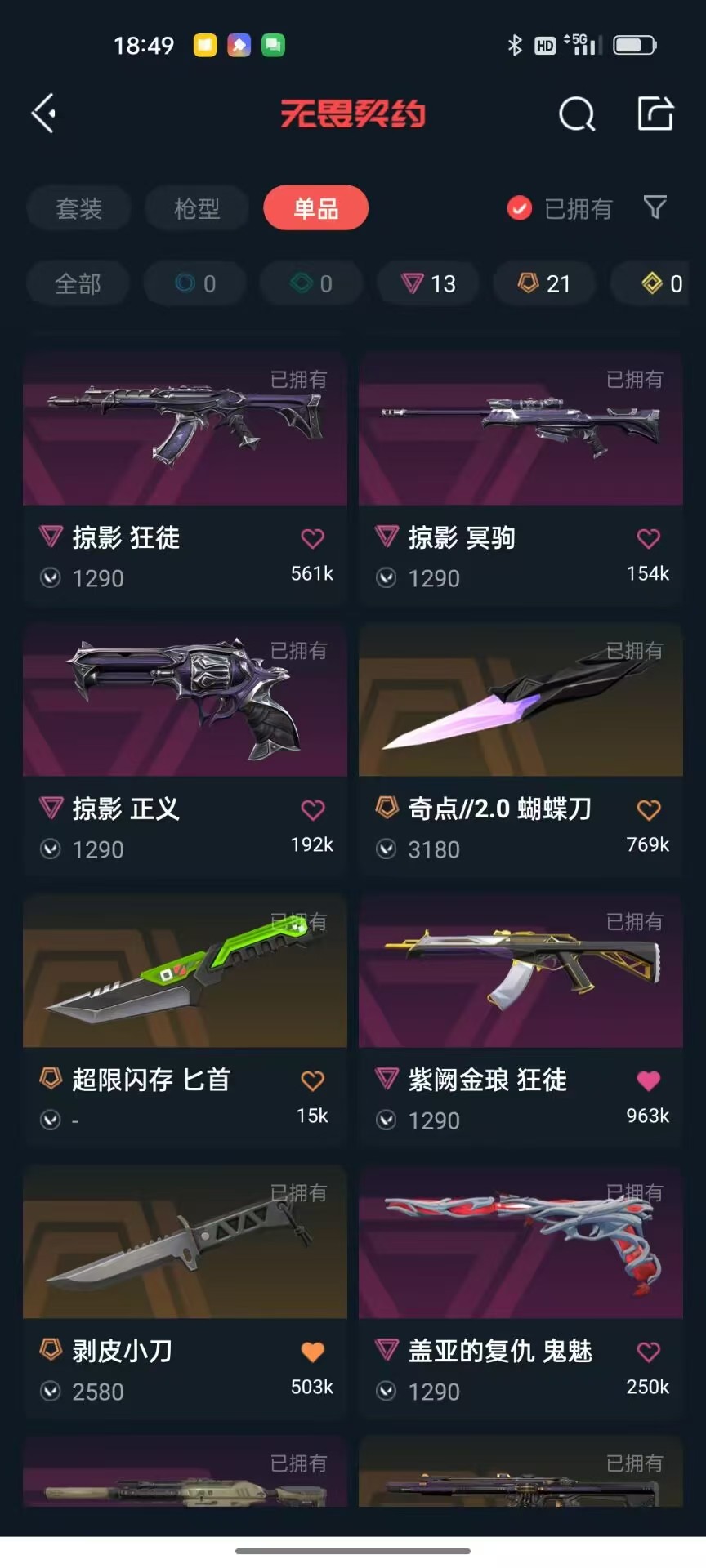Open the search icon
This screenshot has height=1568, width=706.
click(x=577, y=114)
